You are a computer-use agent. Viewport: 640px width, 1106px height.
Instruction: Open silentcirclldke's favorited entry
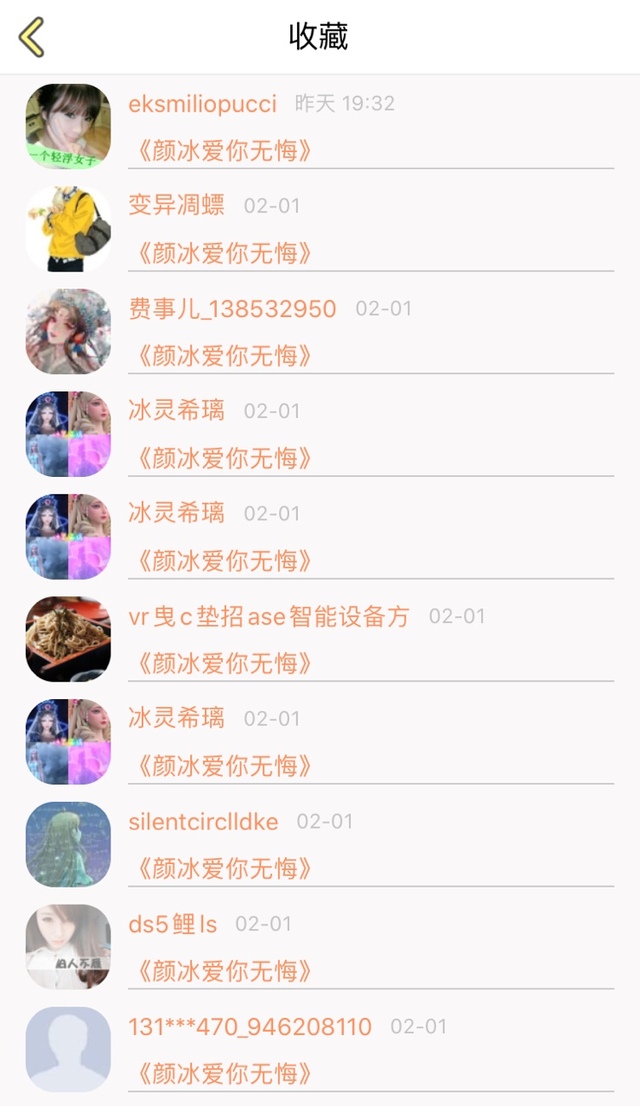coord(225,869)
